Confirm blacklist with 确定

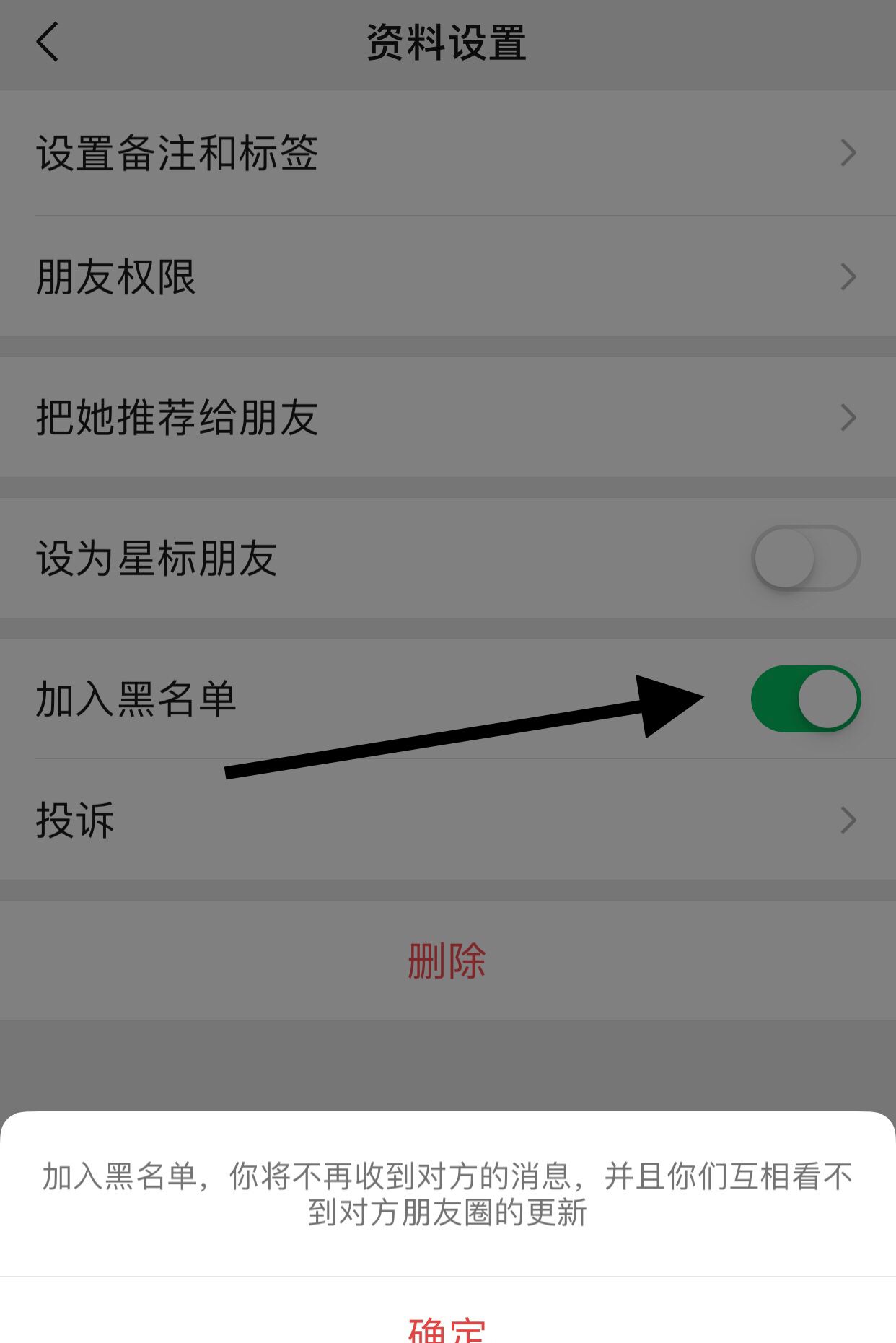click(447, 1326)
